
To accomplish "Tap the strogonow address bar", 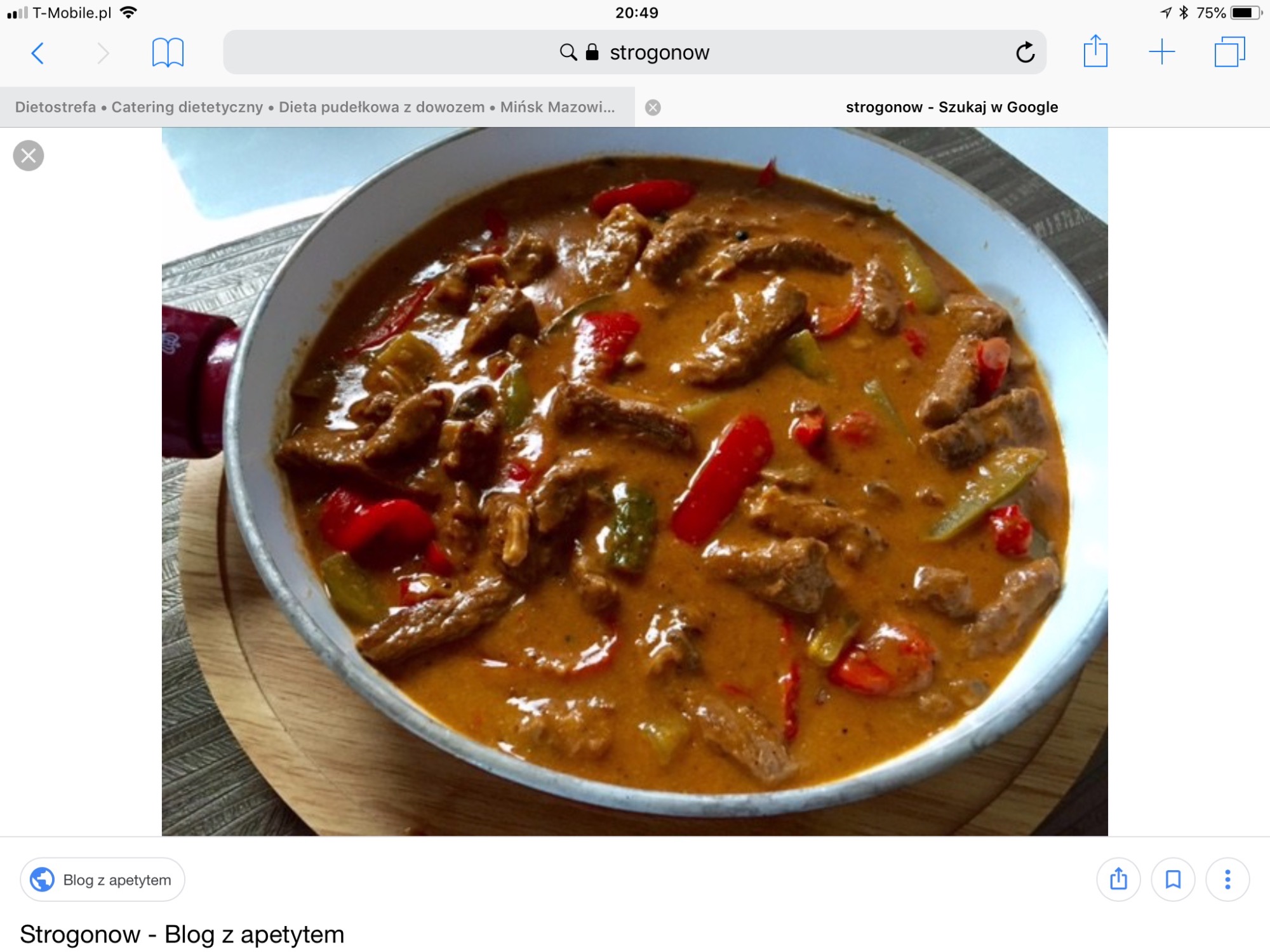I will (634, 53).
